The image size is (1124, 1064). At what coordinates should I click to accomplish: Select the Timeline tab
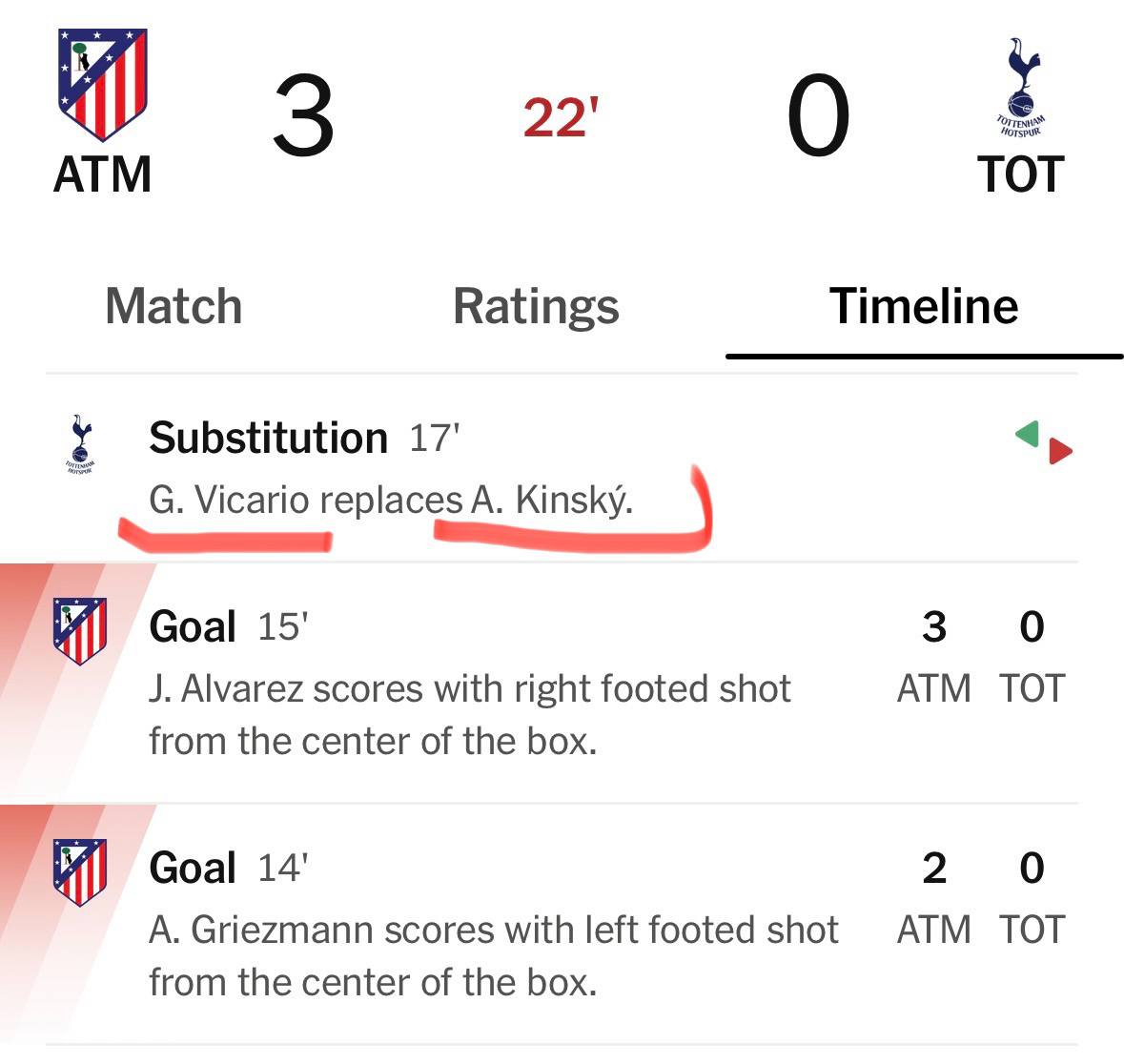pyautogui.click(x=923, y=306)
